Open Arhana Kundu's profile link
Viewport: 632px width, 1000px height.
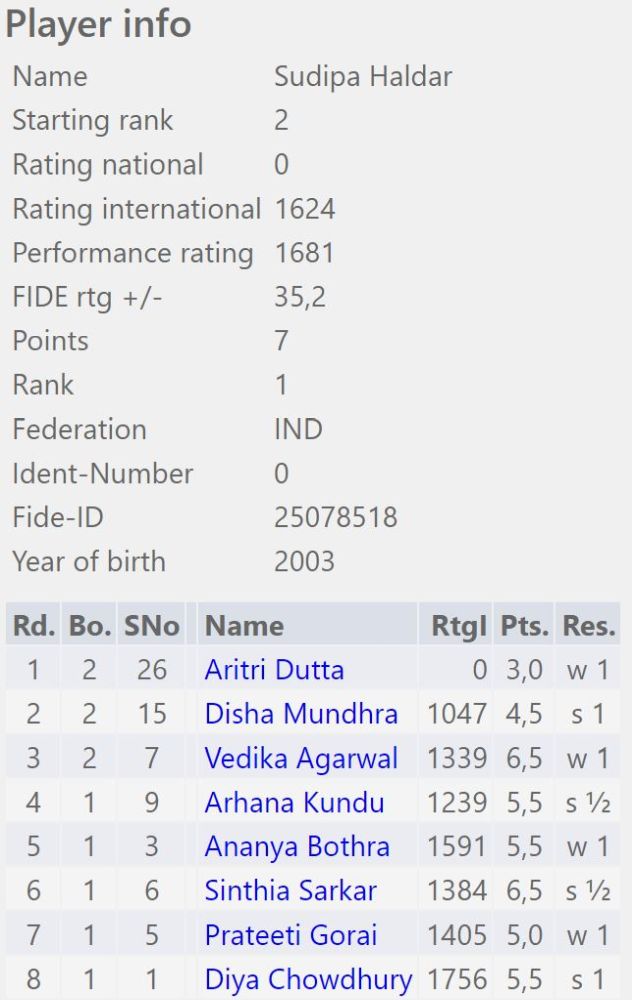click(x=294, y=802)
